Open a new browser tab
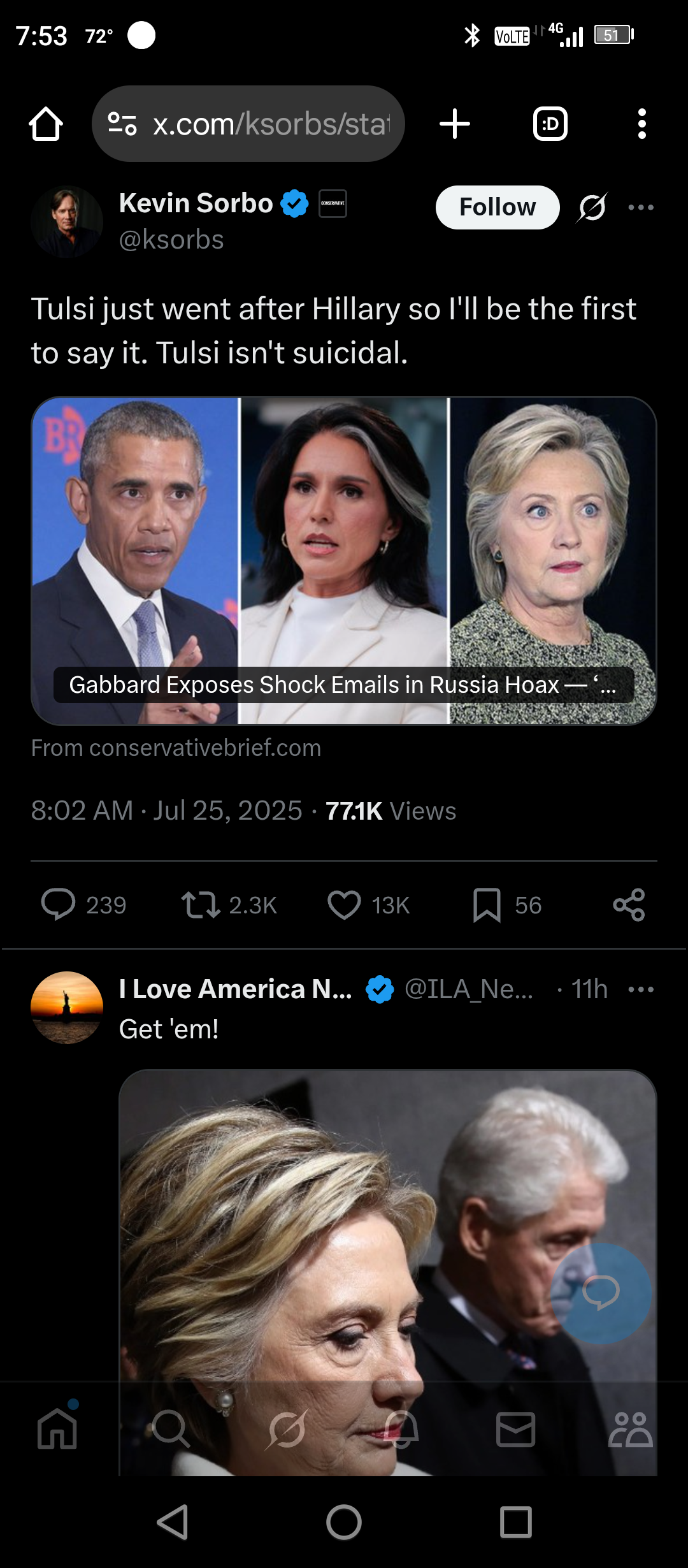This screenshot has height=1568, width=688. coord(455,124)
